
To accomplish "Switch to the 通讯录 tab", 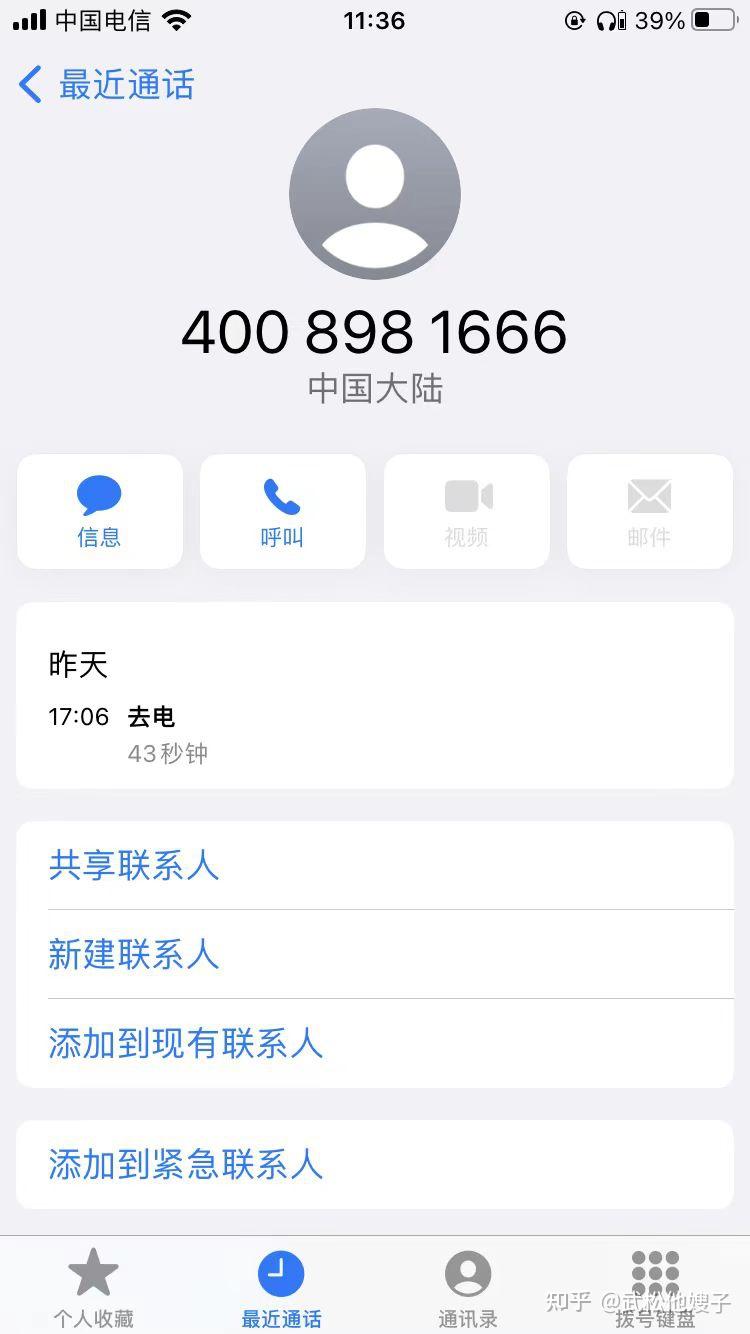I will coord(468,1285).
